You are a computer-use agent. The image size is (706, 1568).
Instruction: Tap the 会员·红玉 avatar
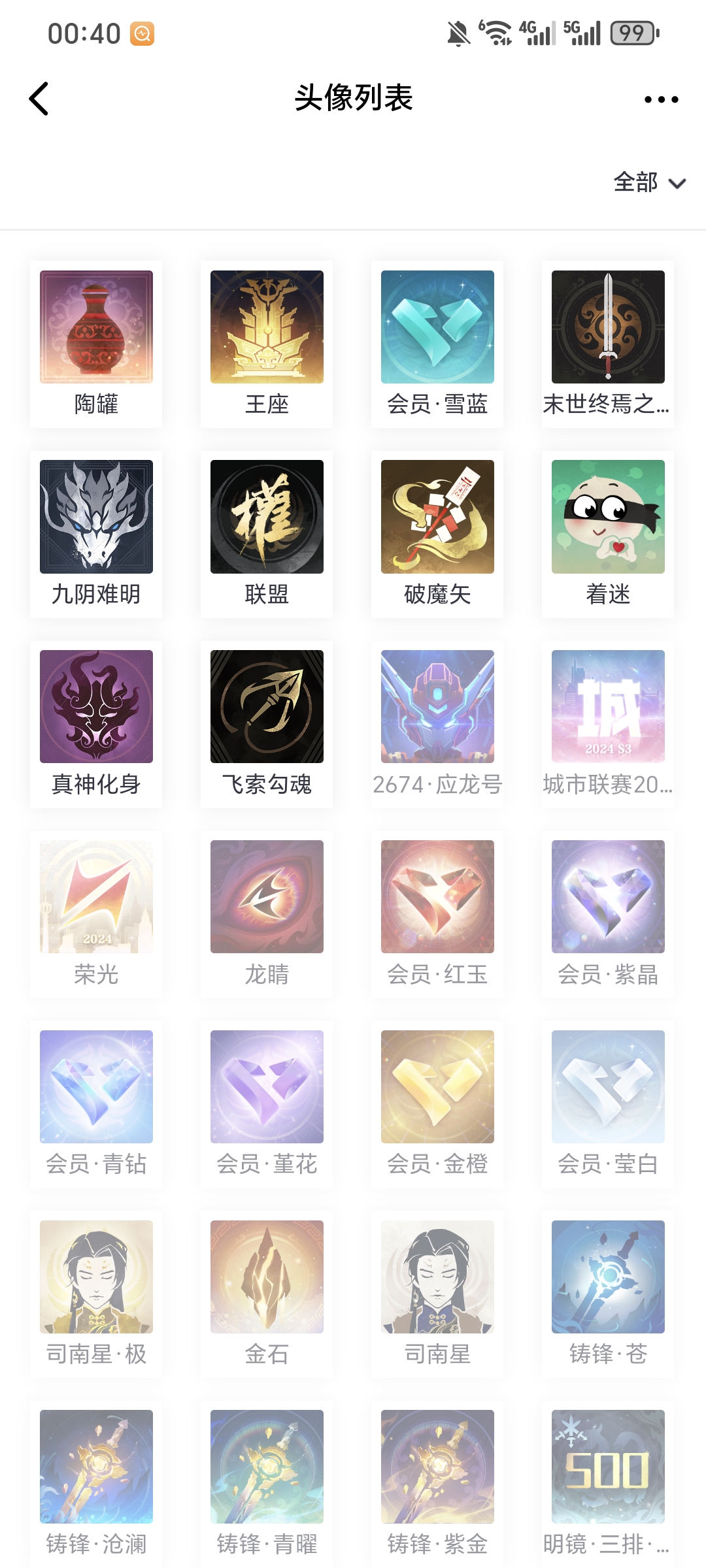[x=437, y=897]
